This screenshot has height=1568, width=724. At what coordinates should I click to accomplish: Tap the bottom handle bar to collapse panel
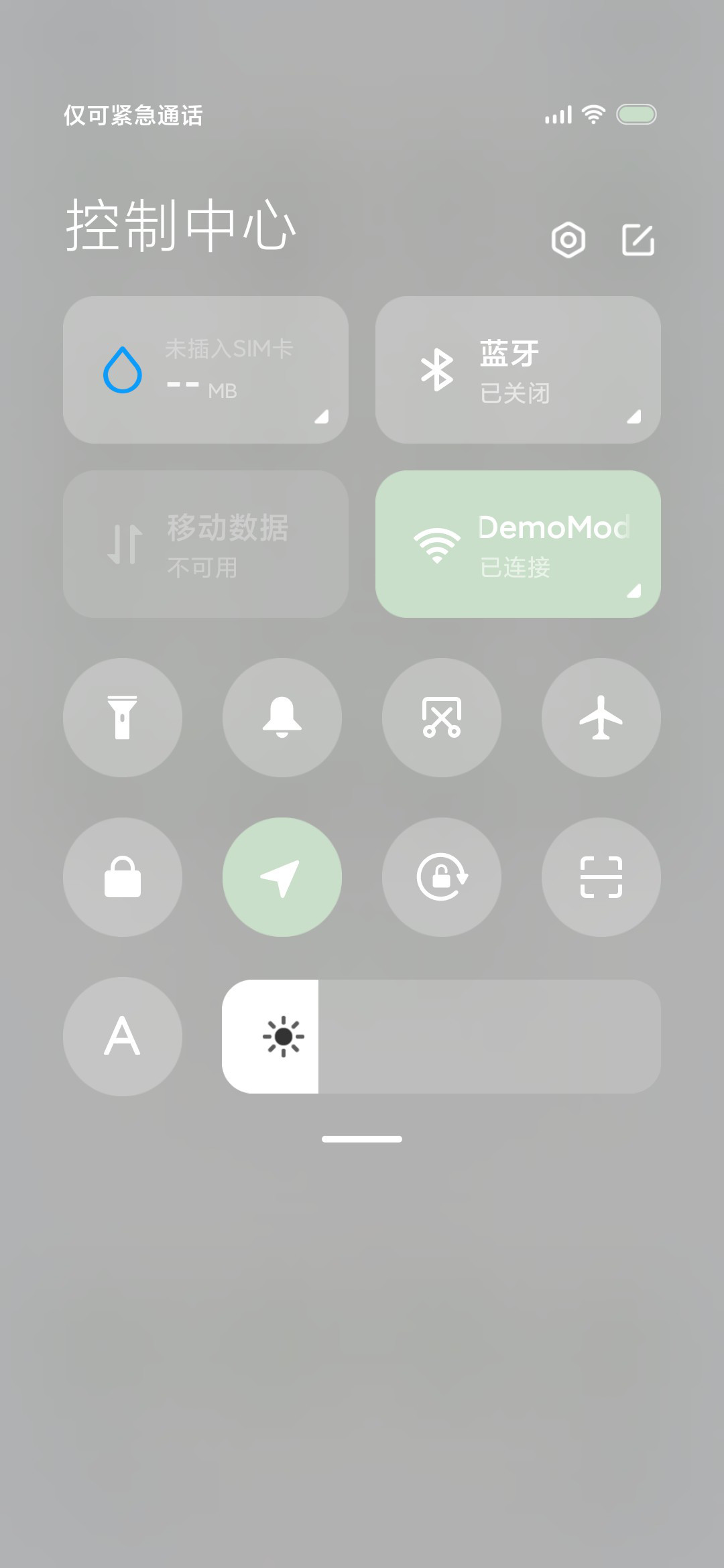tap(362, 1139)
